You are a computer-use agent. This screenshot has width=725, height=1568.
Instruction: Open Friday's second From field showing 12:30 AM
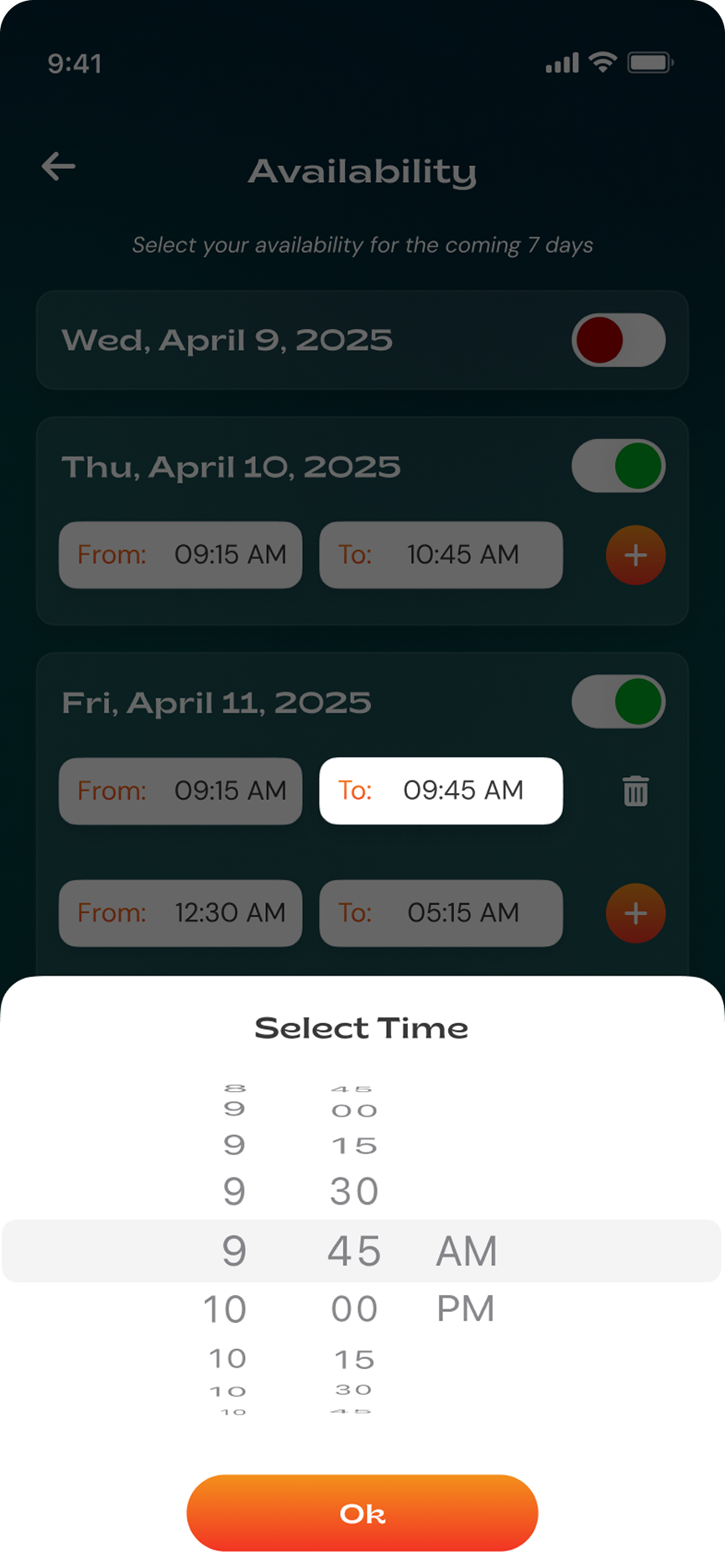click(x=180, y=913)
